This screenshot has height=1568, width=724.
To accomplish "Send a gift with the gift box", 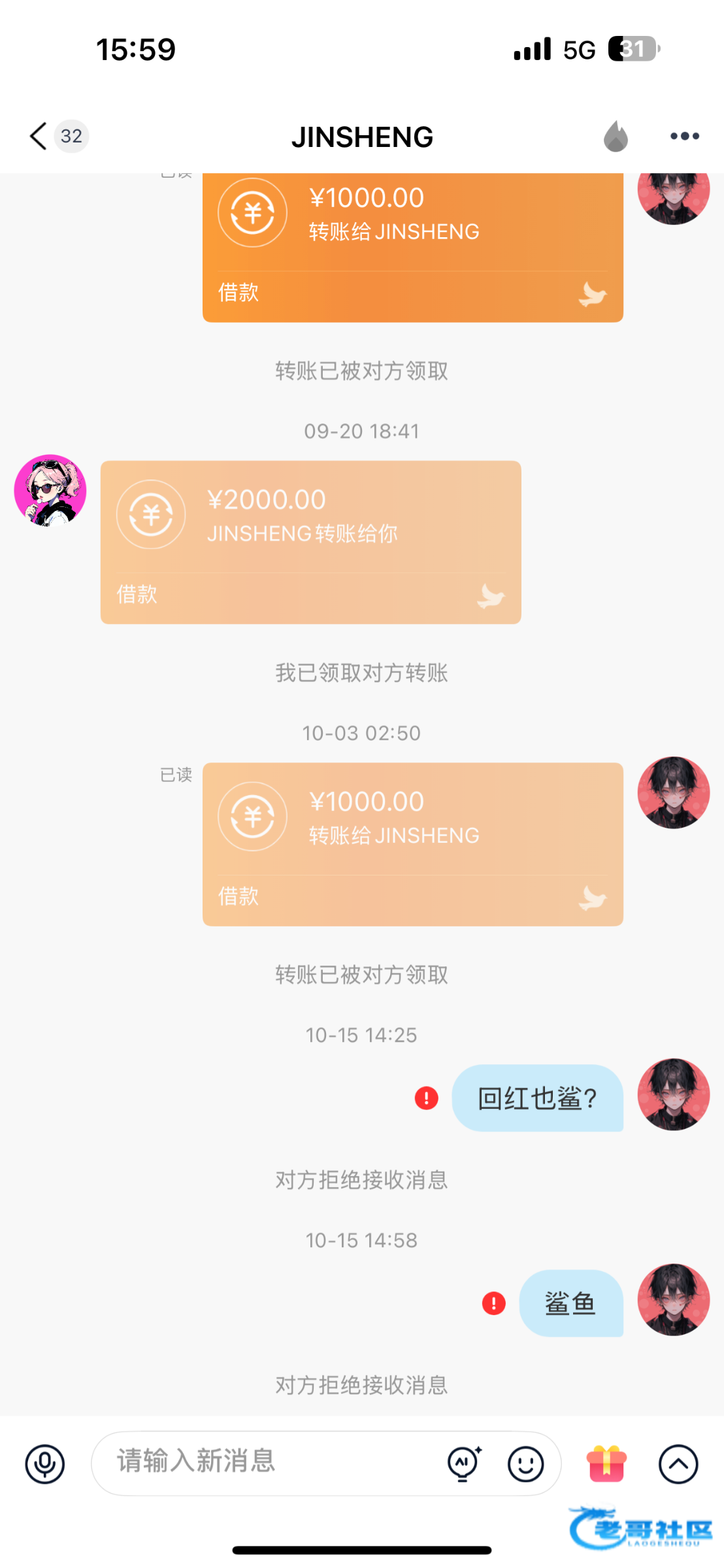I will point(606,1463).
